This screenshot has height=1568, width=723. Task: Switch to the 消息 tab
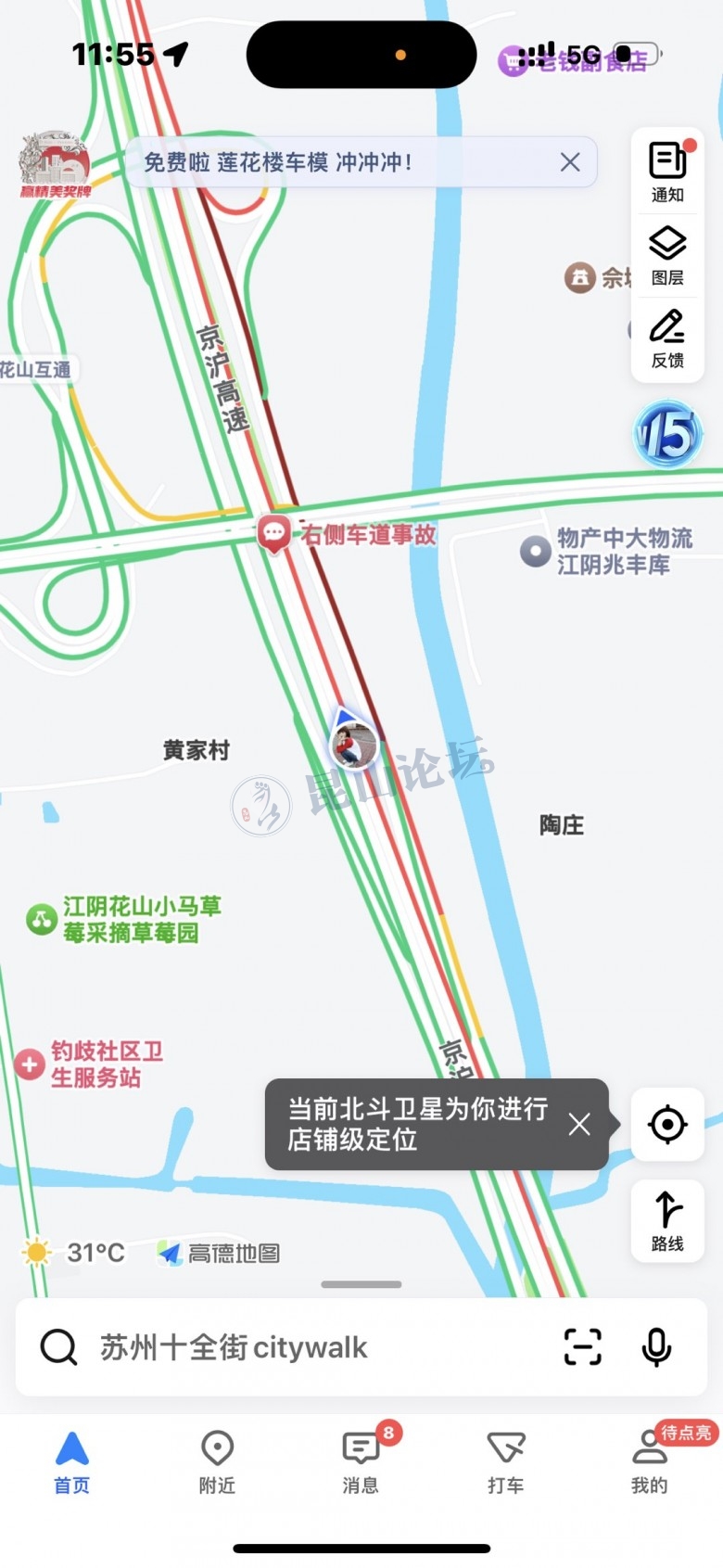[361, 1461]
